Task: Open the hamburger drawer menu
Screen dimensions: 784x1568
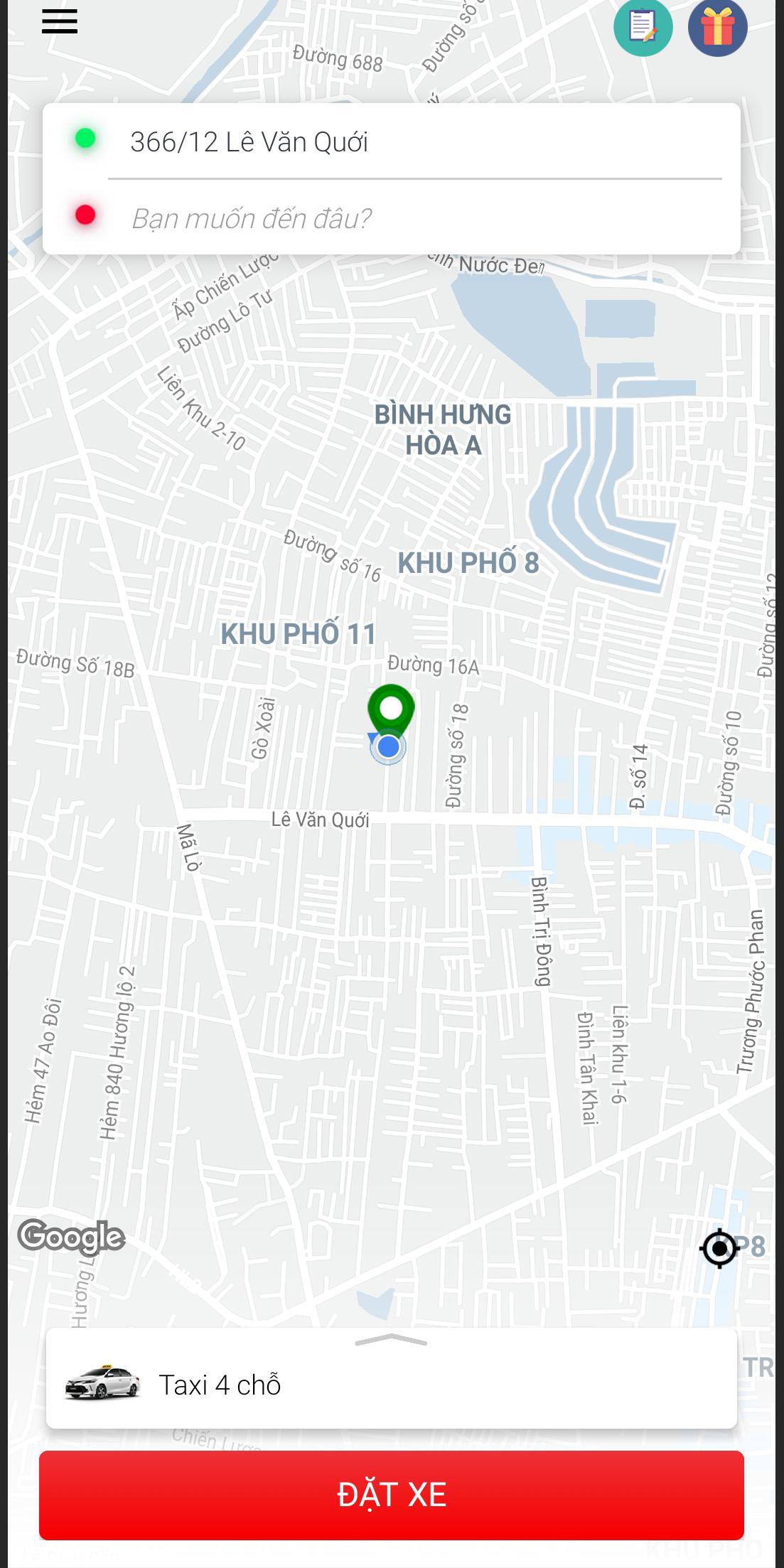Action: pos(60,21)
